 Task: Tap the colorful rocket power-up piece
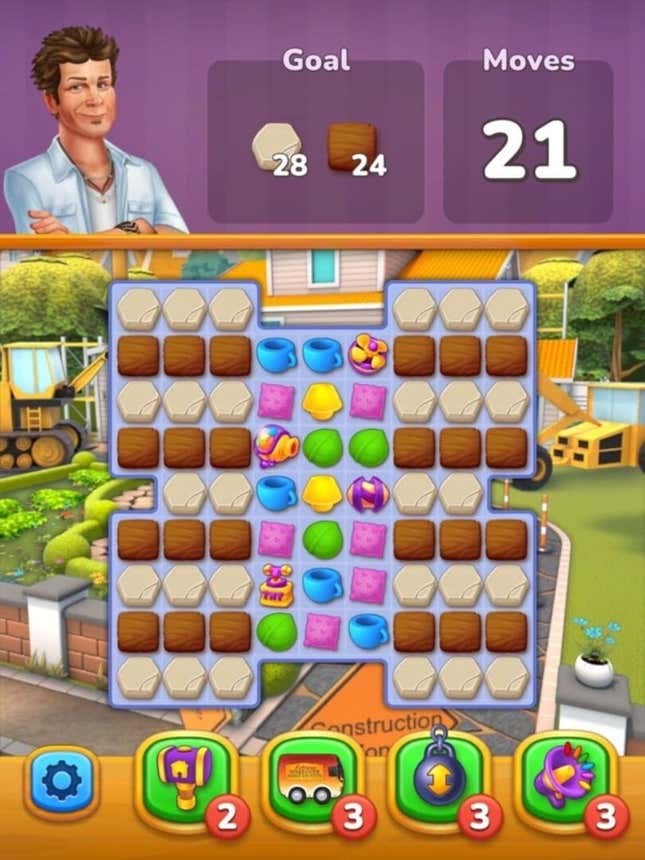pos(276,446)
